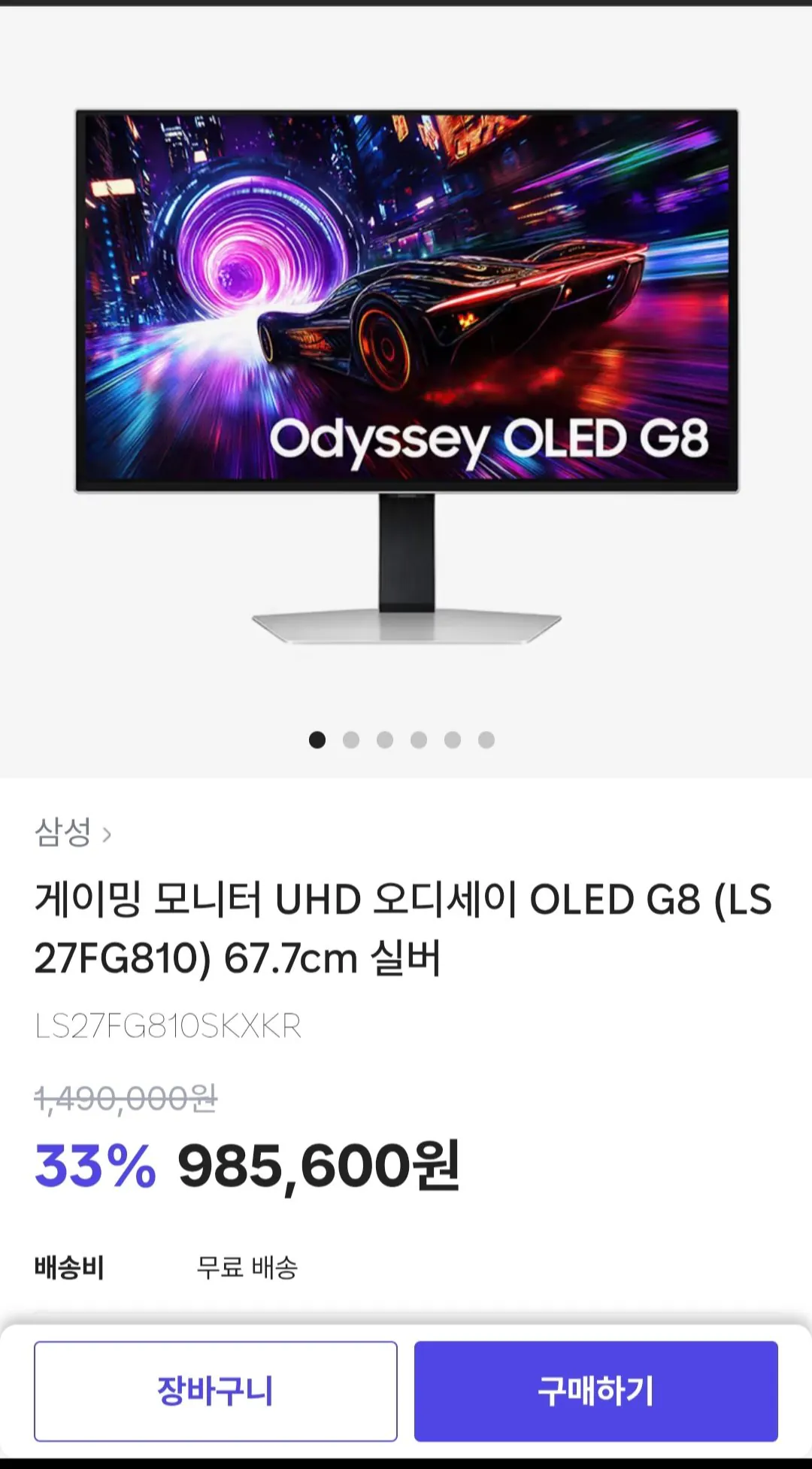Select the last carousel indicator dot
The width and height of the screenshot is (812, 1469).
pyautogui.click(x=484, y=740)
